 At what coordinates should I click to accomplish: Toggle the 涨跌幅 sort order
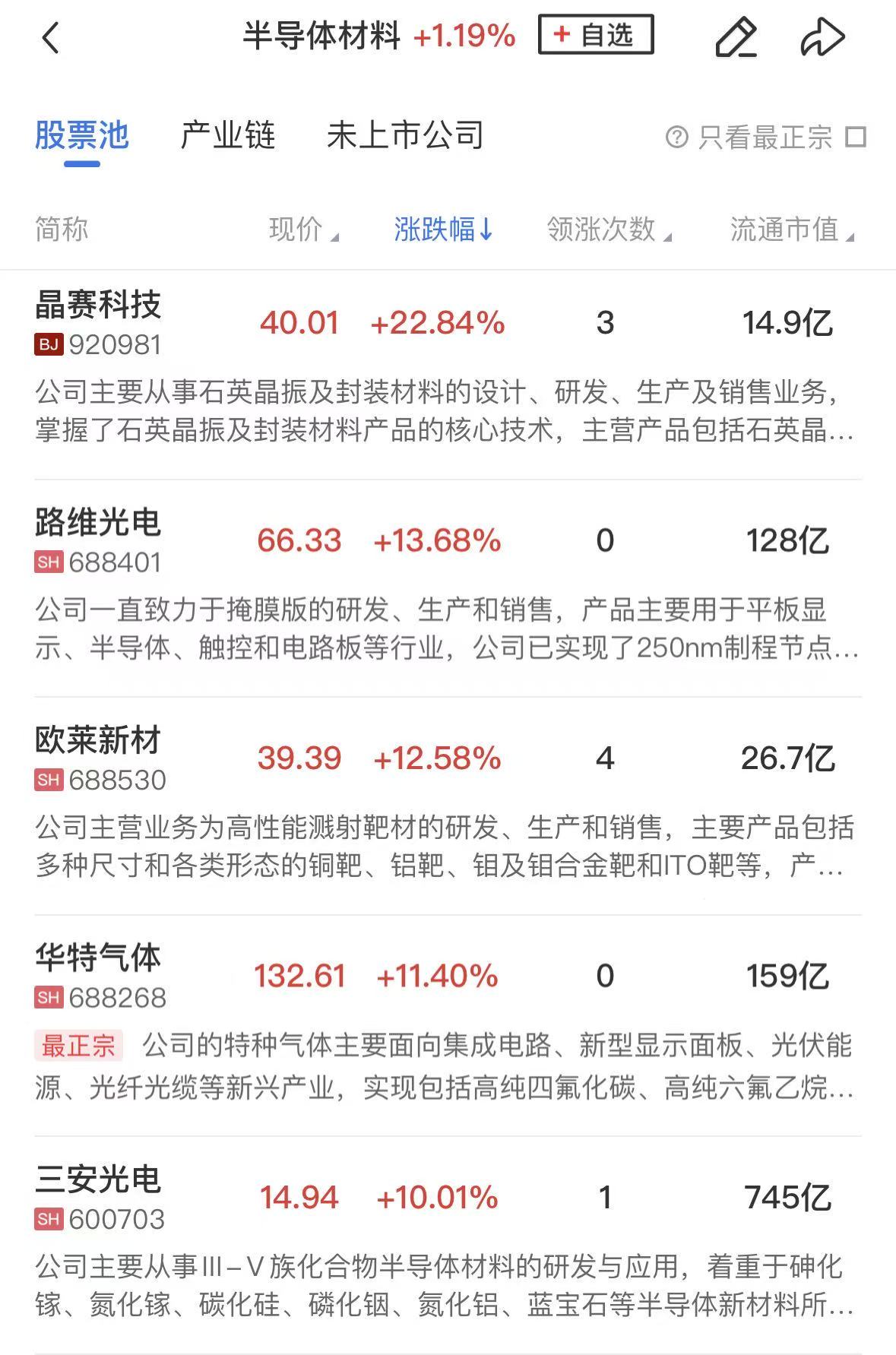point(443,230)
